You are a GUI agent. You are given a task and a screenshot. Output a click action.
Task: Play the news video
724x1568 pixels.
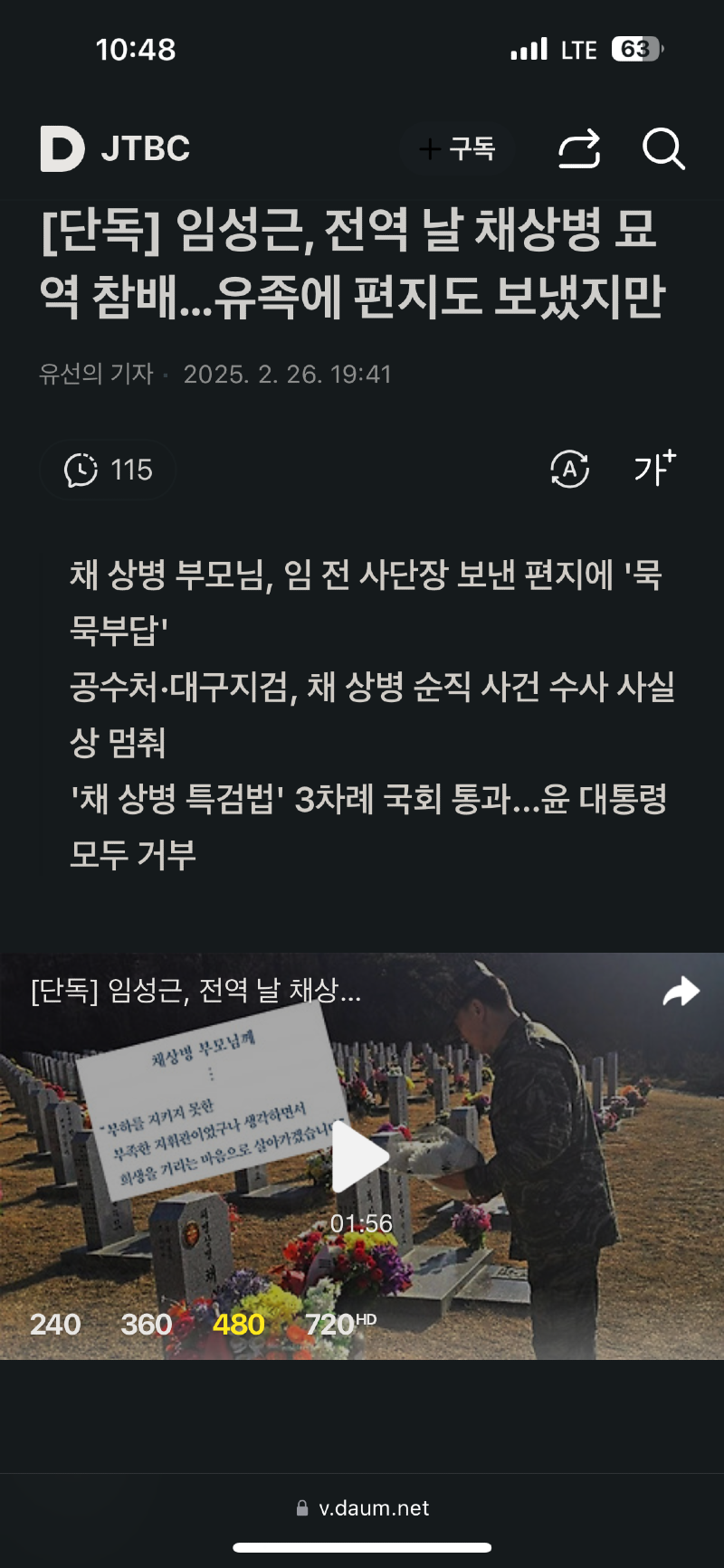point(359,1156)
